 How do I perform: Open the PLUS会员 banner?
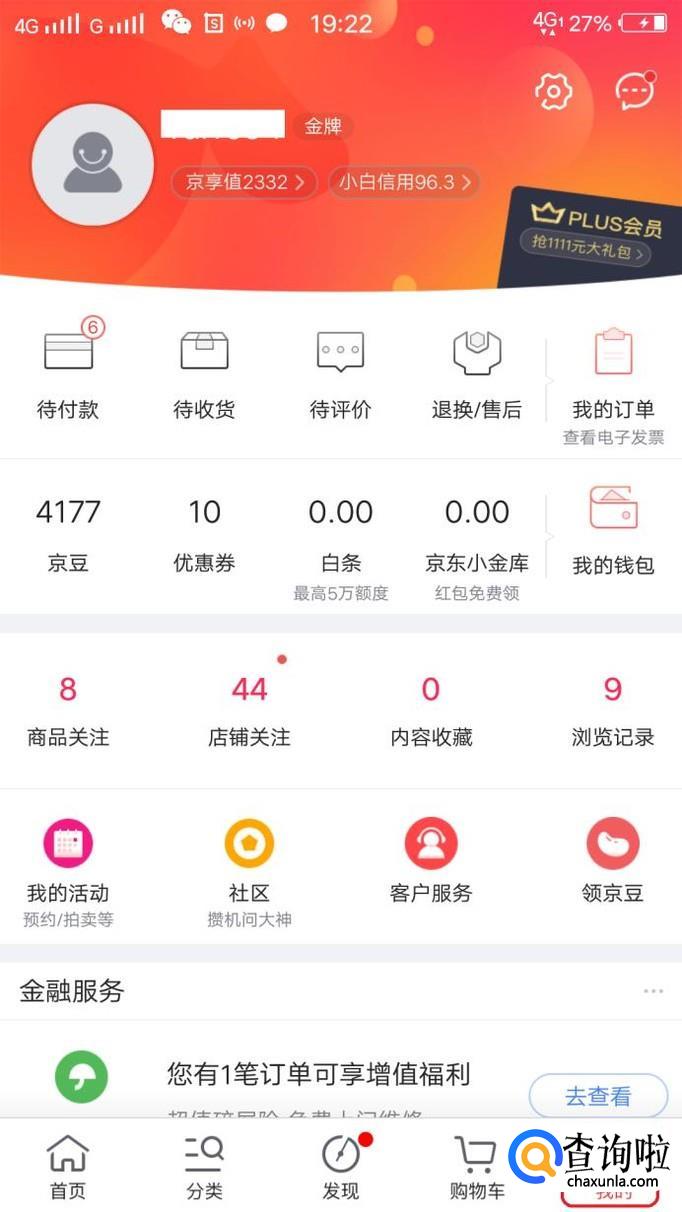tap(594, 235)
